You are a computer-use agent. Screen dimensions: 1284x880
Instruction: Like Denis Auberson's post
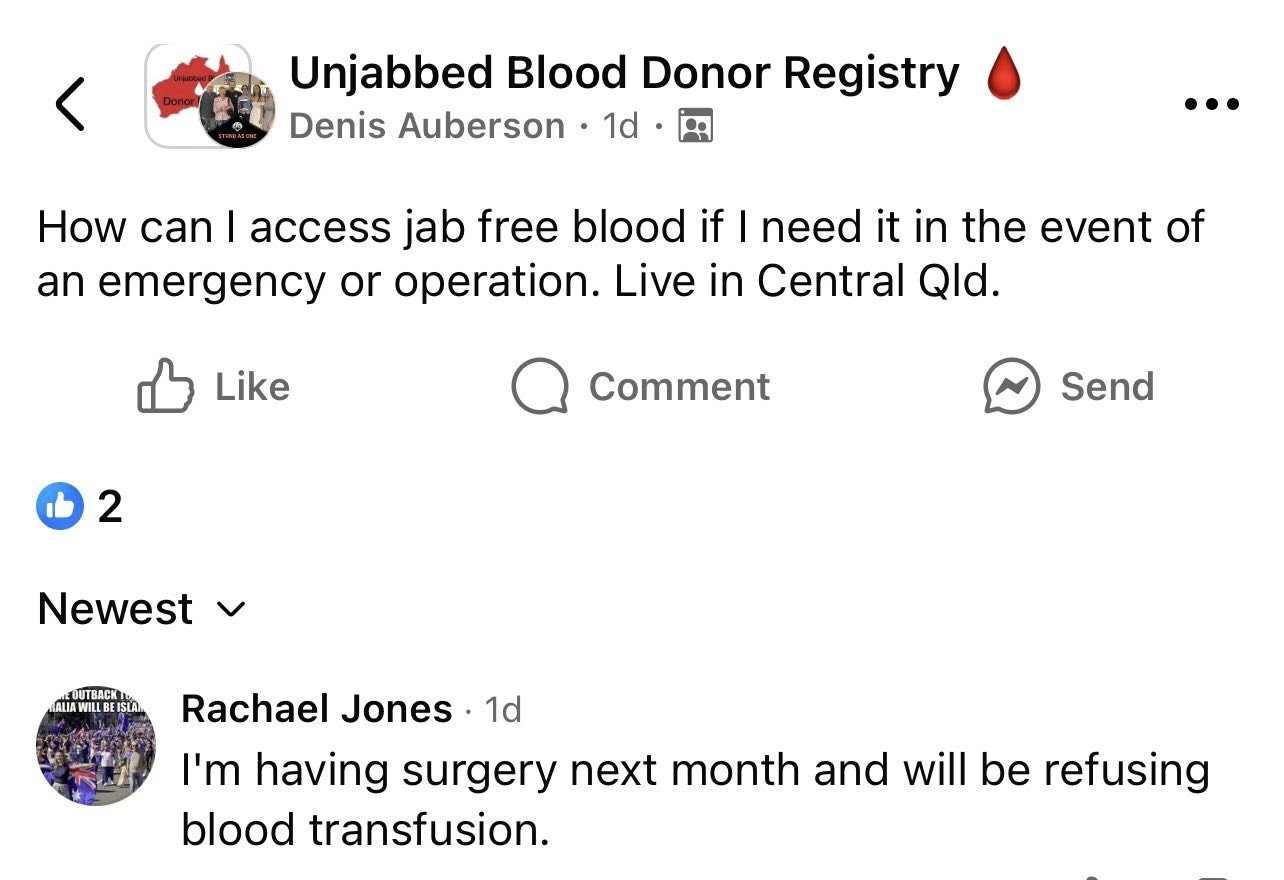click(213, 387)
